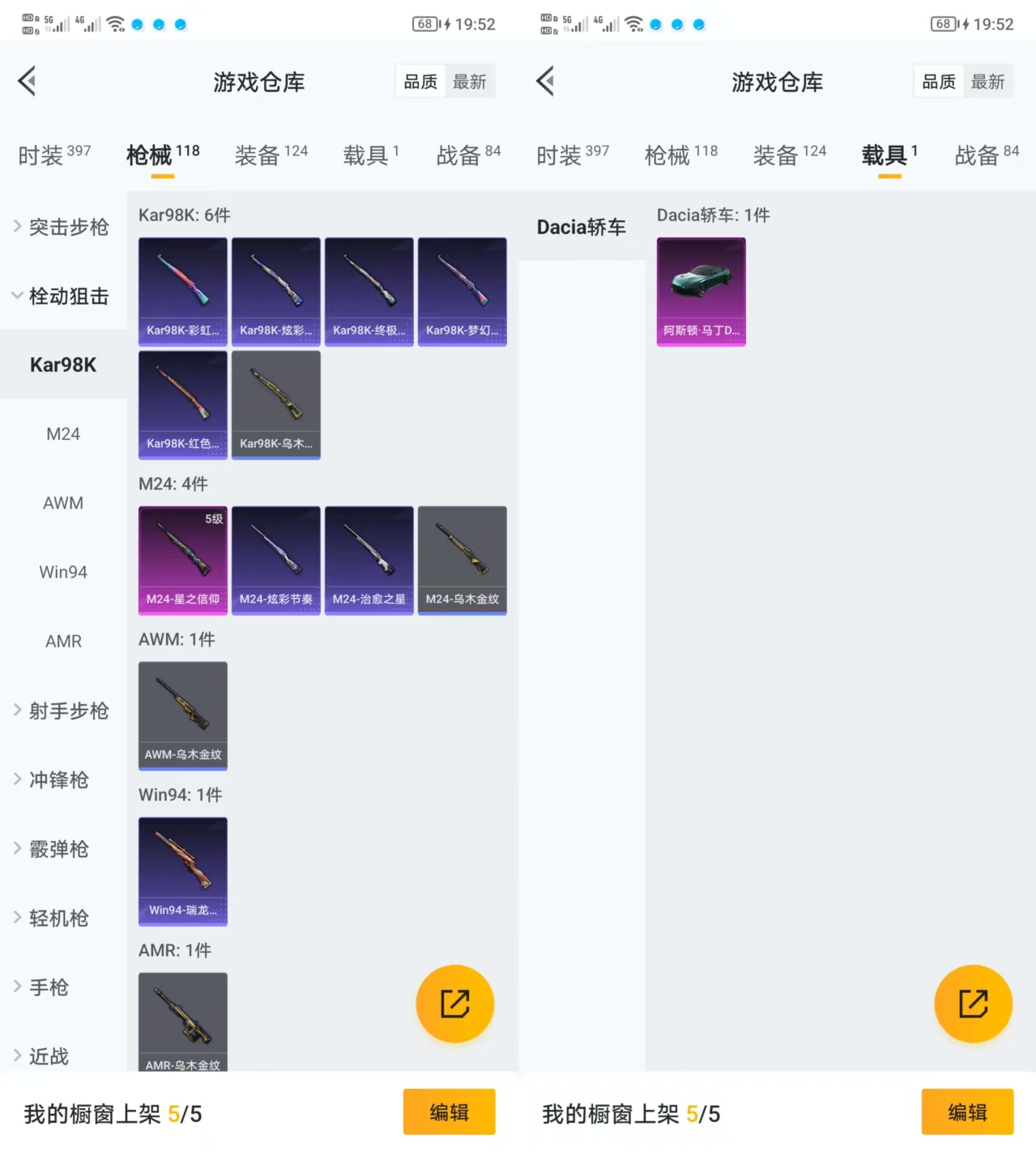The height and width of the screenshot is (1152, 1036).
Task: Select the Win94 subcategory
Action: pos(63,572)
